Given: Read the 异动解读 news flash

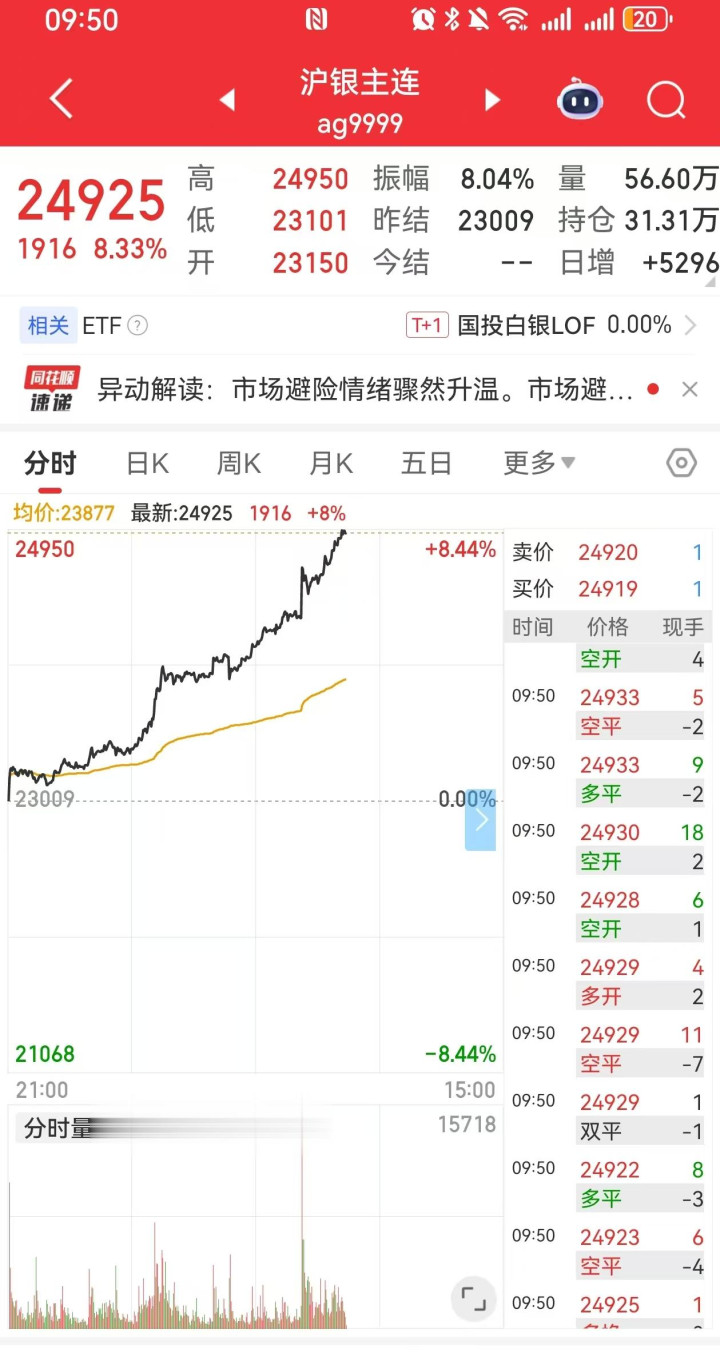Looking at the screenshot, I should pyautogui.click(x=364, y=390).
